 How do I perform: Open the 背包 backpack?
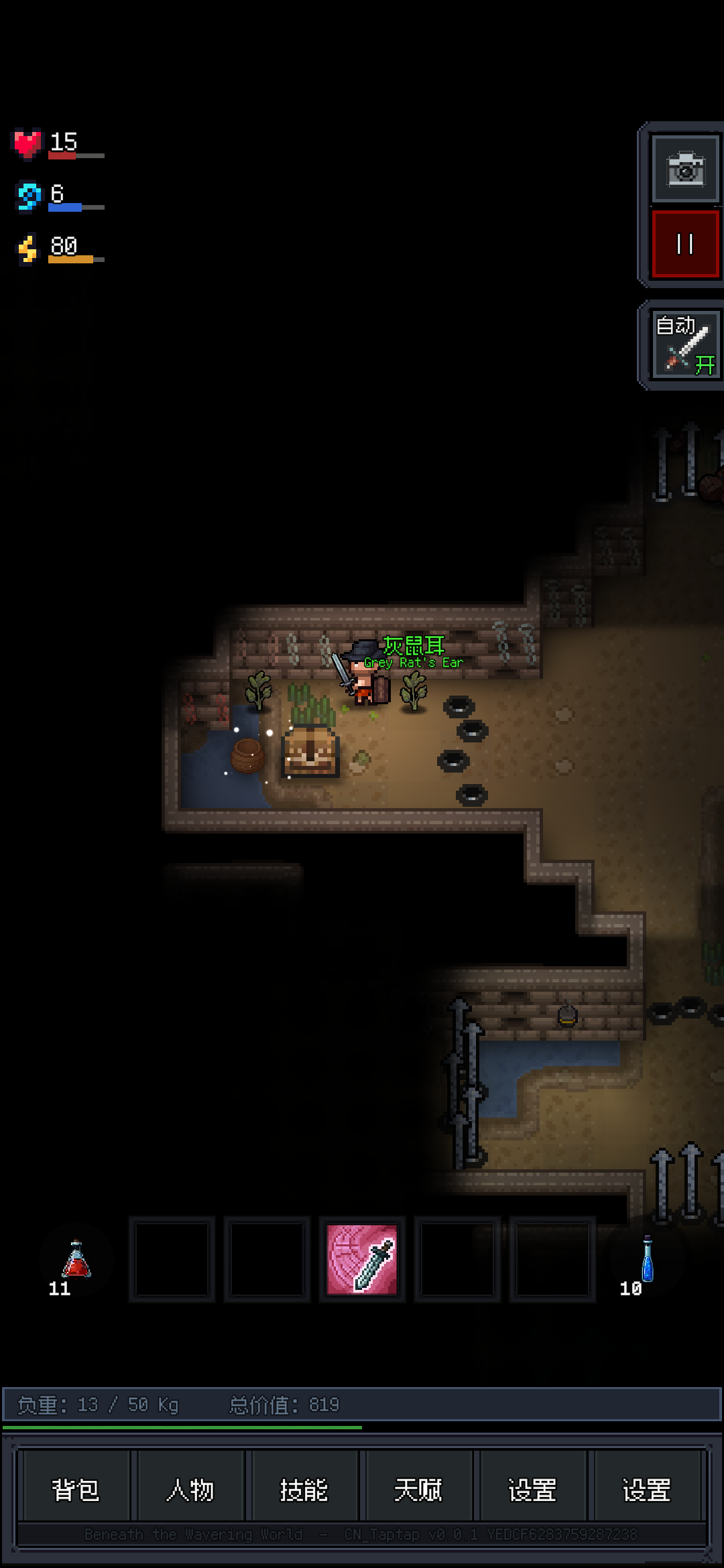[x=75, y=1490]
